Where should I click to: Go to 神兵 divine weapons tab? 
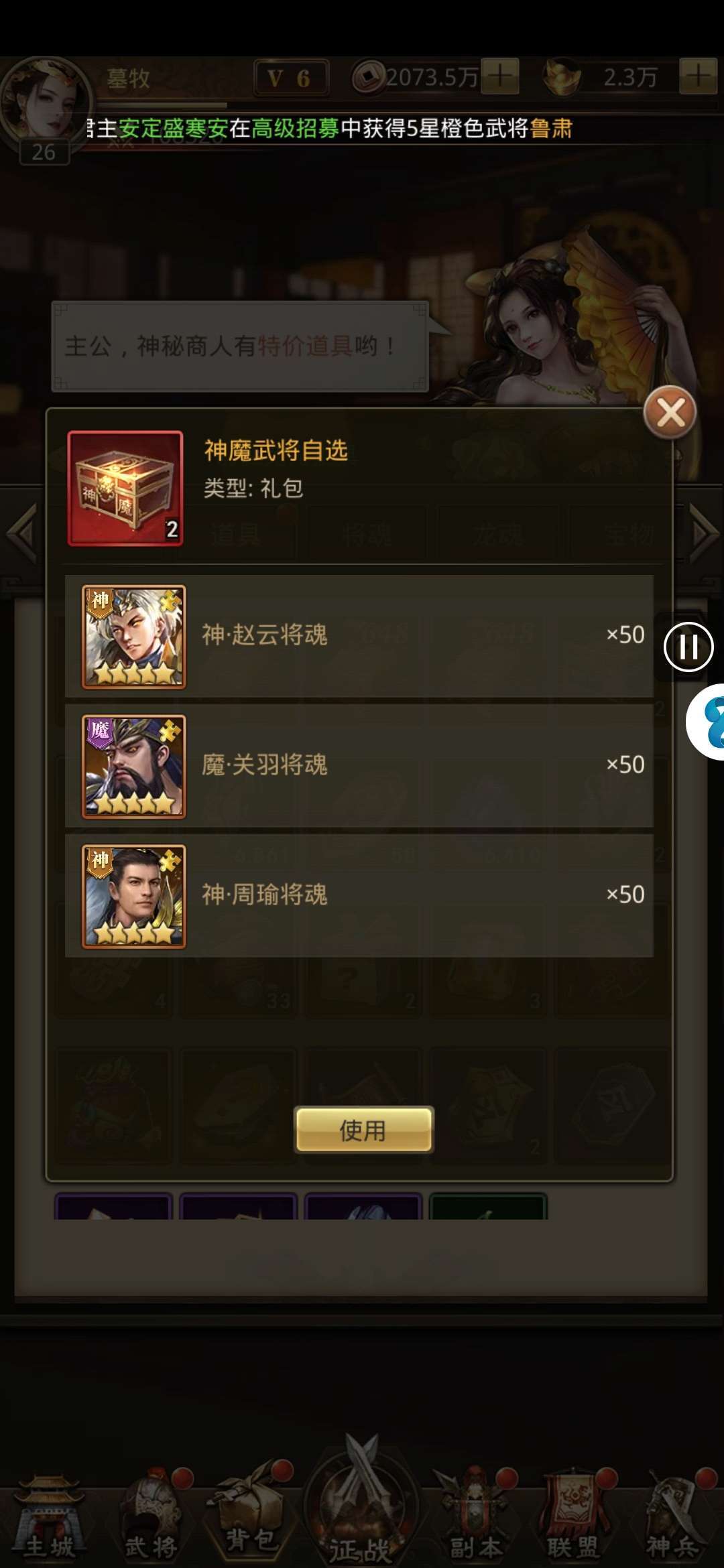674,1518
